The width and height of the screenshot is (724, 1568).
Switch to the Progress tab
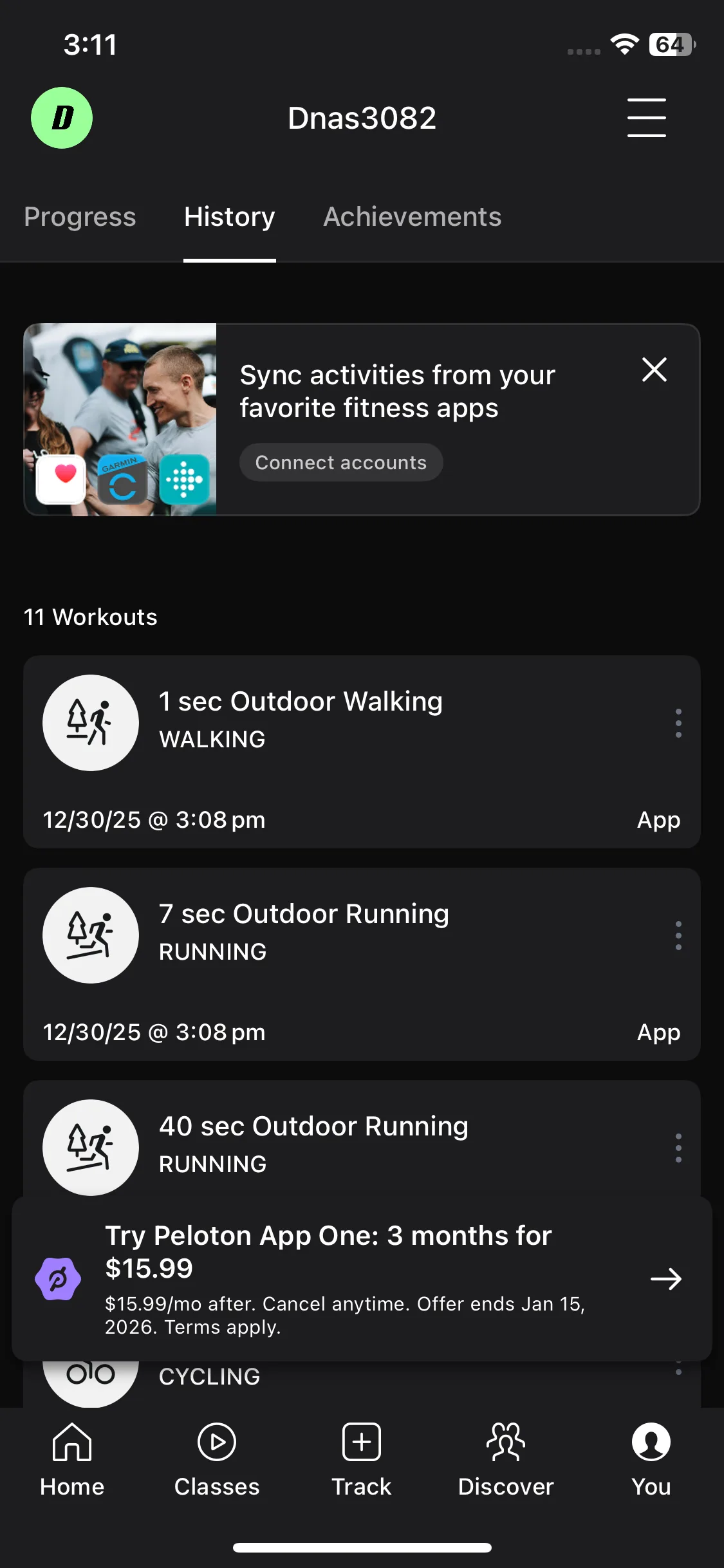pyautogui.click(x=80, y=217)
